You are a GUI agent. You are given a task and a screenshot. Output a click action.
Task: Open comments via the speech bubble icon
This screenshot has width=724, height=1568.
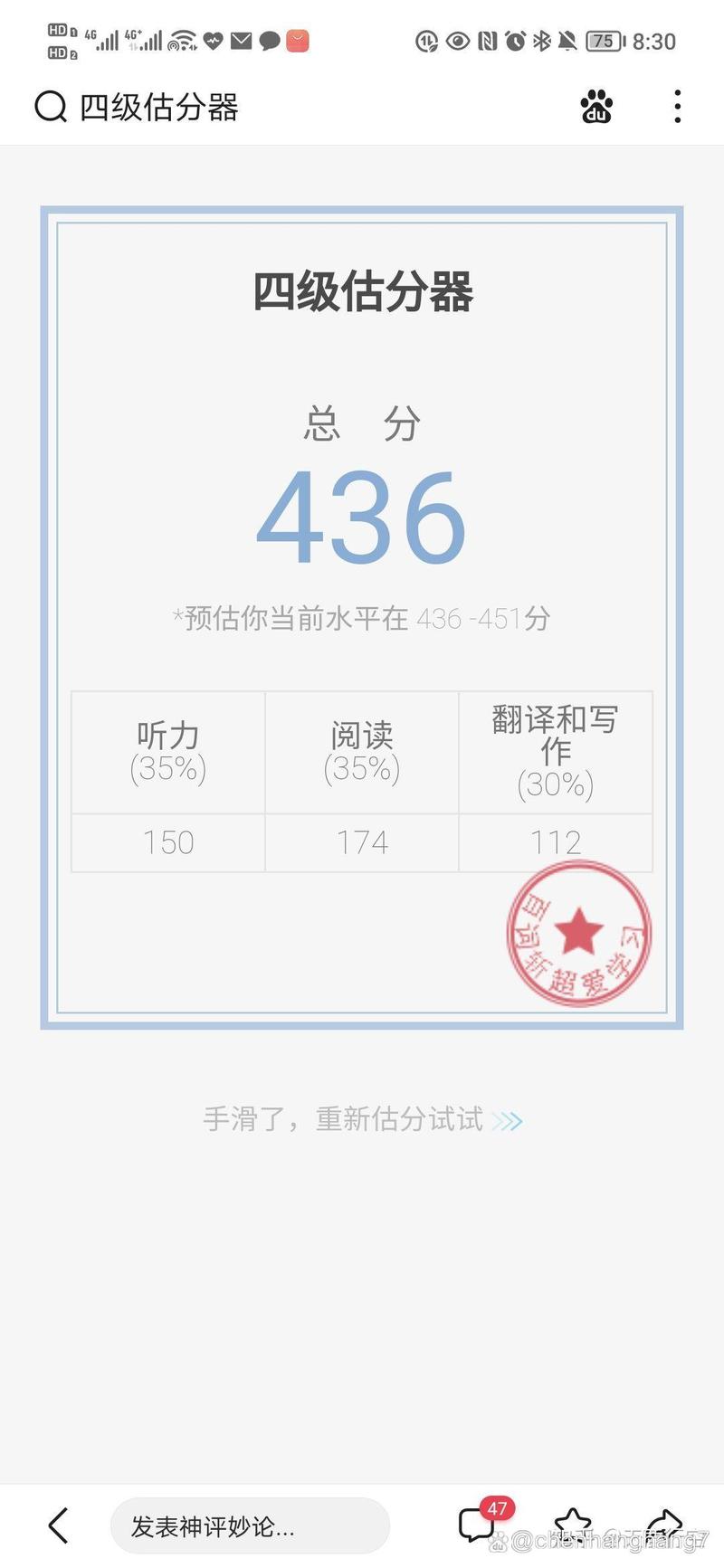click(476, 1525)
